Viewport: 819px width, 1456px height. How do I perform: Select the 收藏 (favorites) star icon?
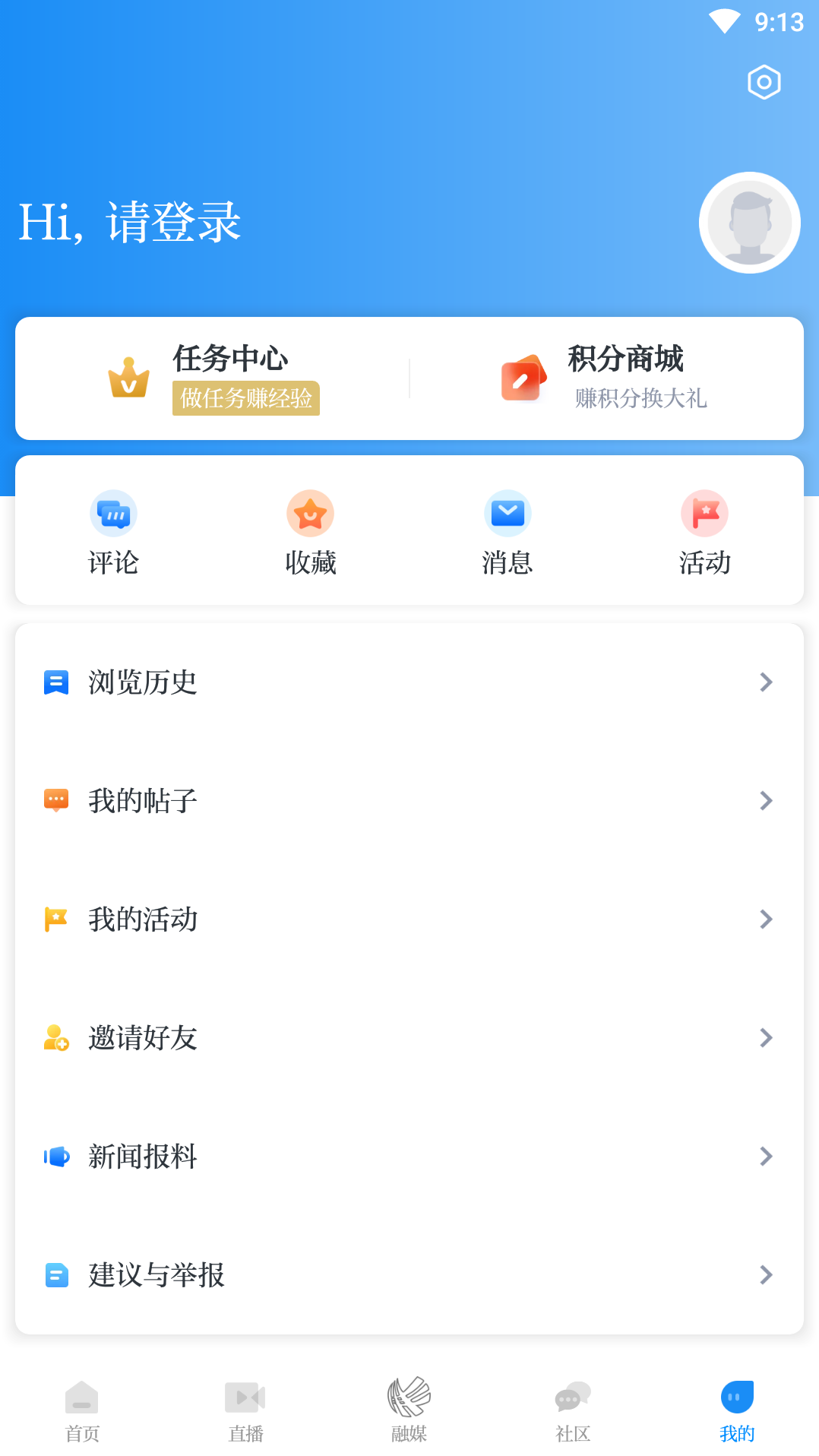[311, 513]
